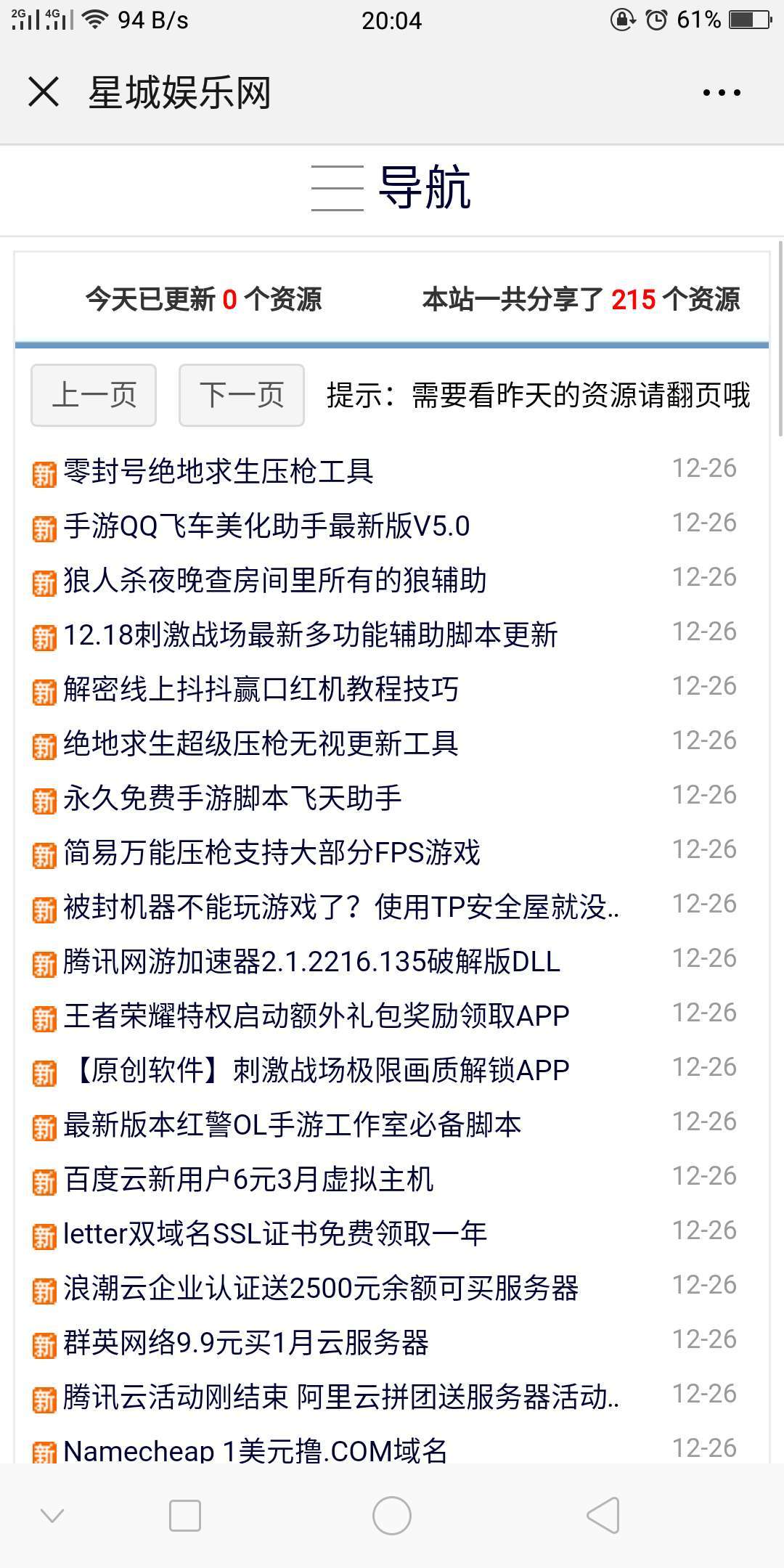Open 王者荣耀特权启动额外礼包奖励领取APP

316,1016
